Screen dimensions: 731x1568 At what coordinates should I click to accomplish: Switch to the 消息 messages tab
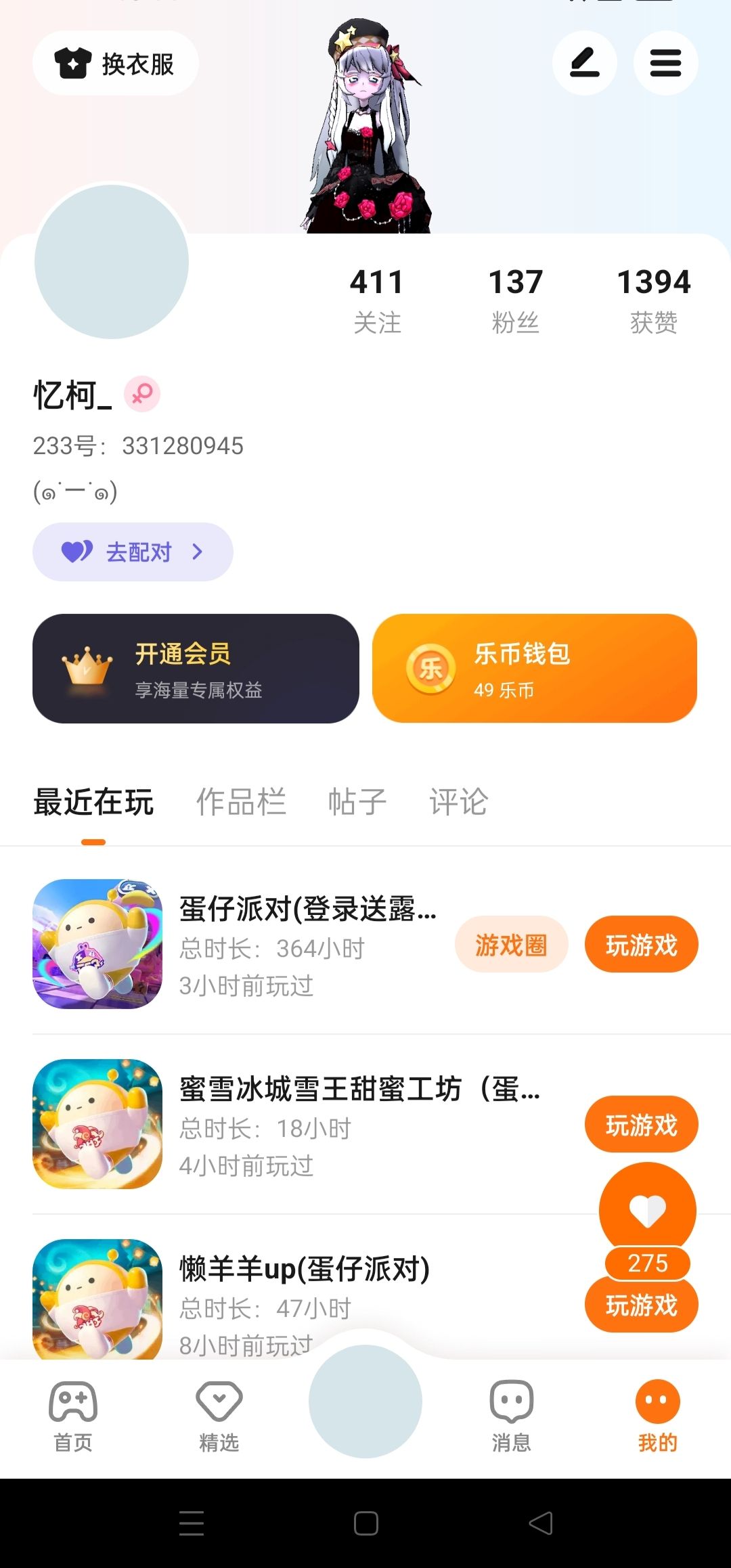click(512, 1410)
